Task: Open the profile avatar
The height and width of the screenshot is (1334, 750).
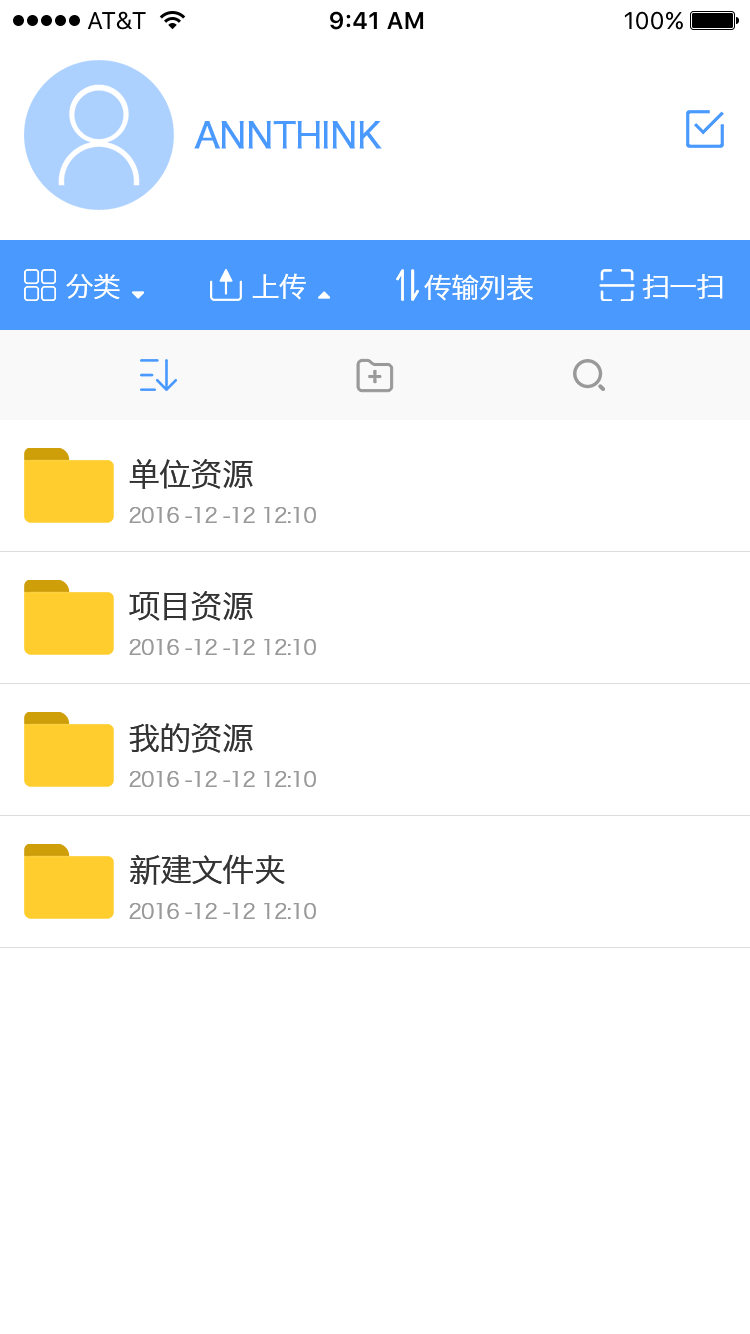Action: click(99, 135)
